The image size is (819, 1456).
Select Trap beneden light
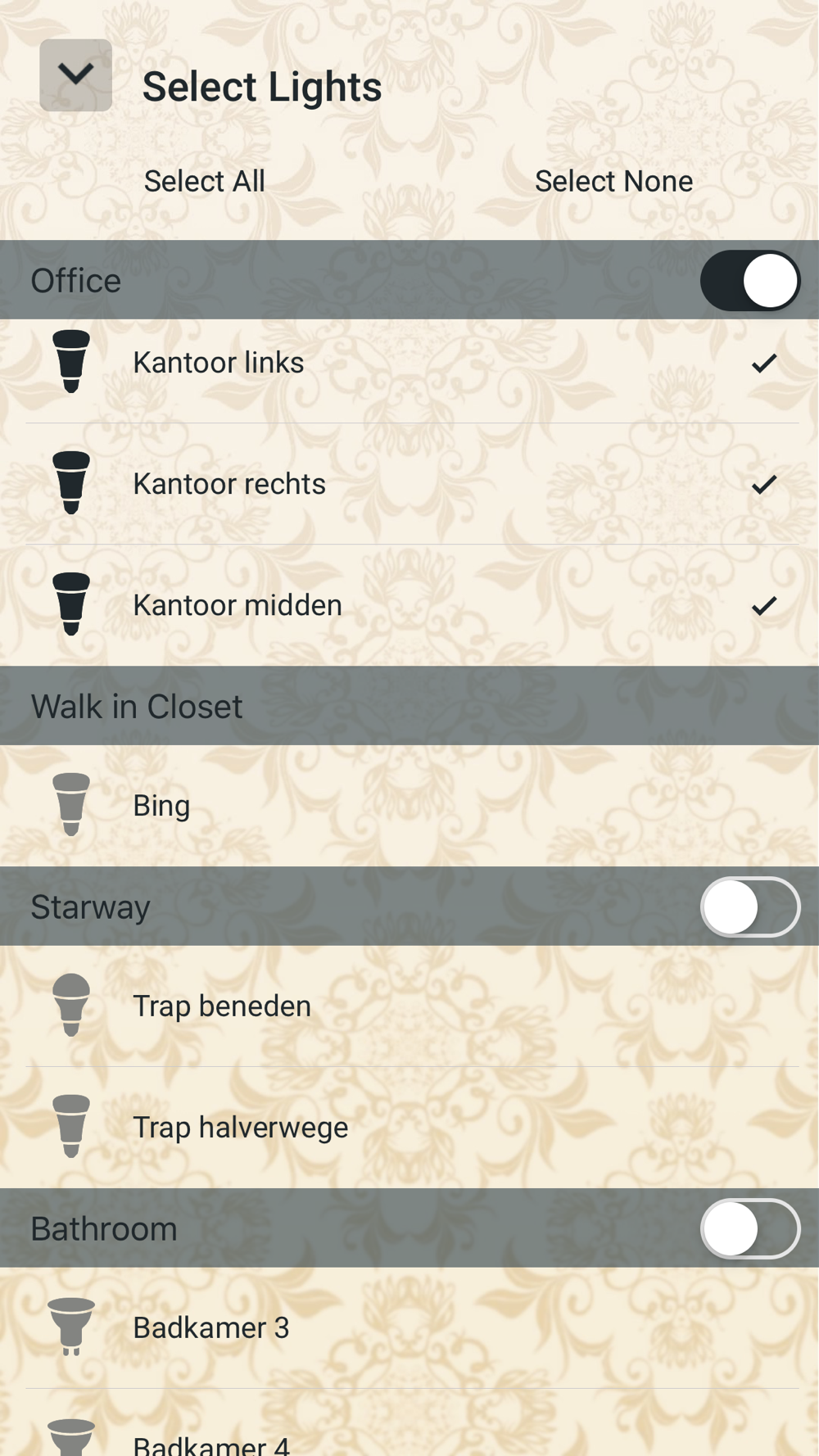click(409, 1006)
